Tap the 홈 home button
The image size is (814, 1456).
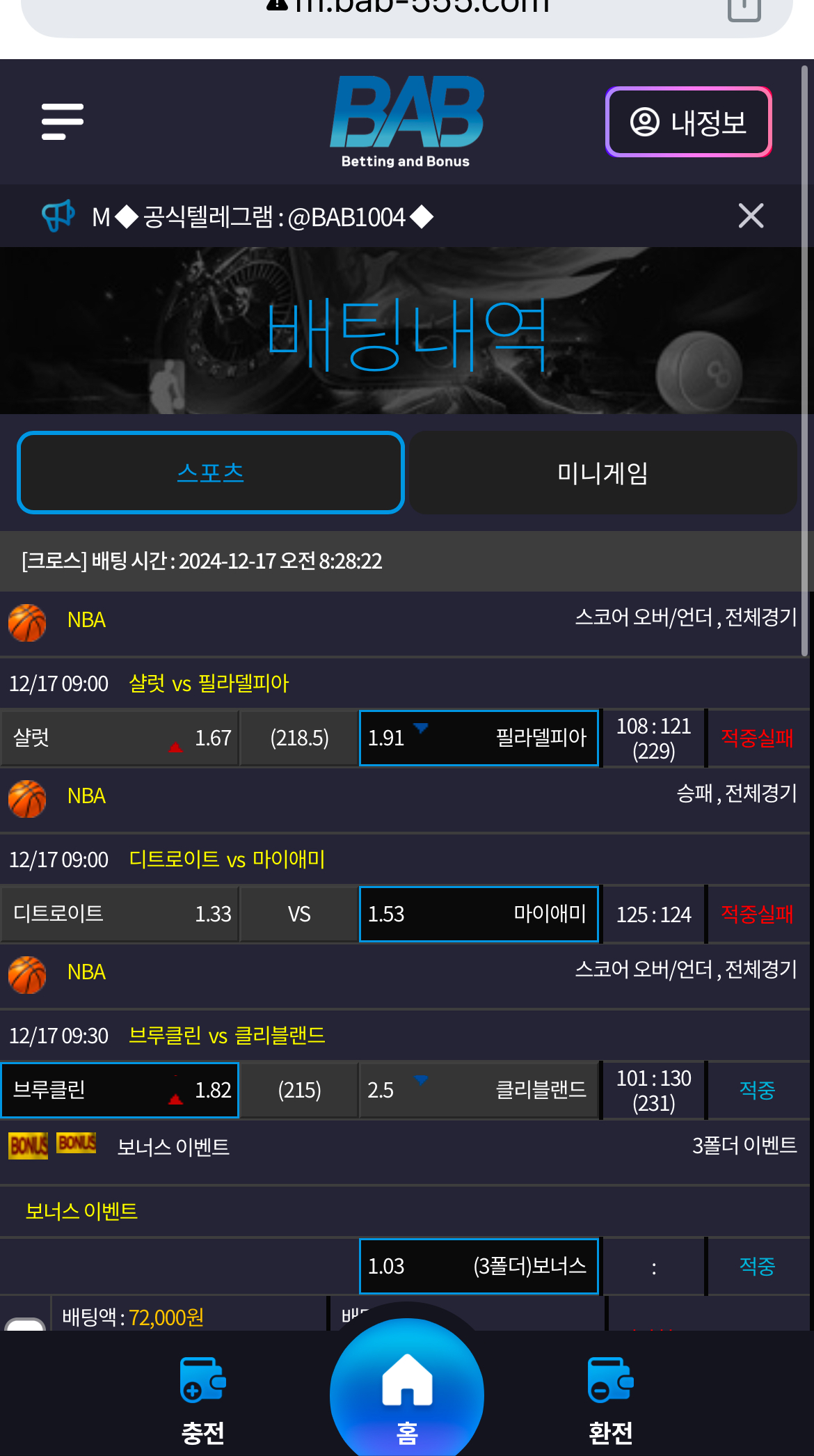(x=407, y=1392)
